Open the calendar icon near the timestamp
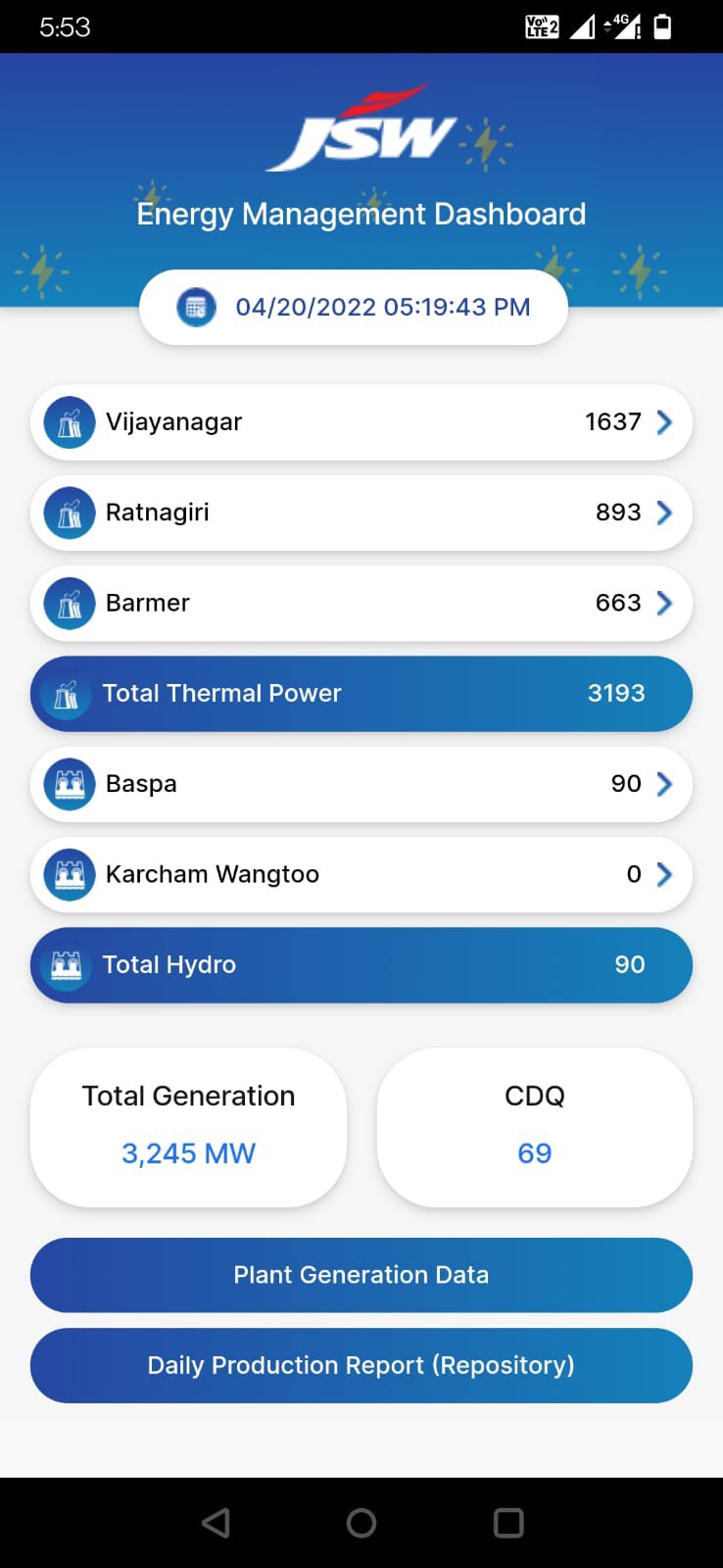Screen dimensions: 723x1568 [x=196, y=307]
